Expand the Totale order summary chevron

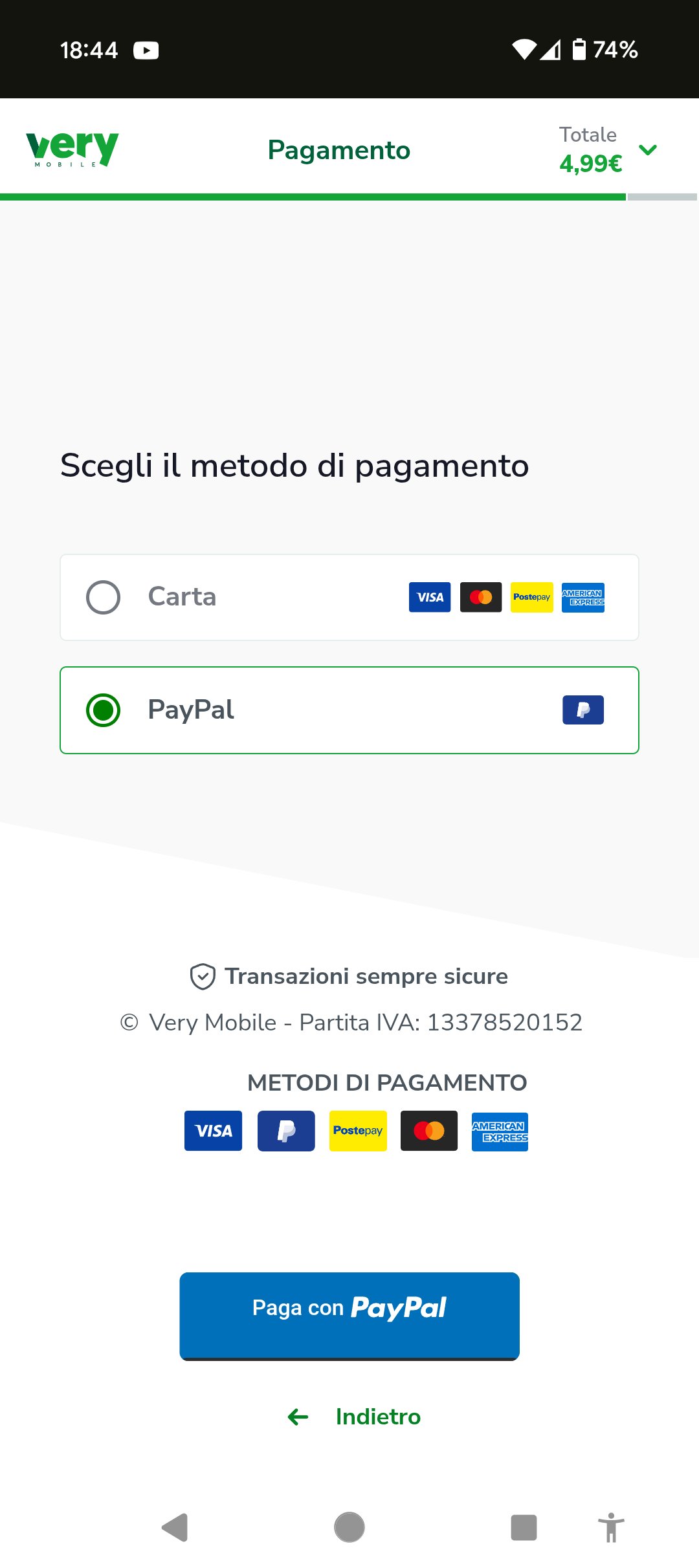point(647,150)
